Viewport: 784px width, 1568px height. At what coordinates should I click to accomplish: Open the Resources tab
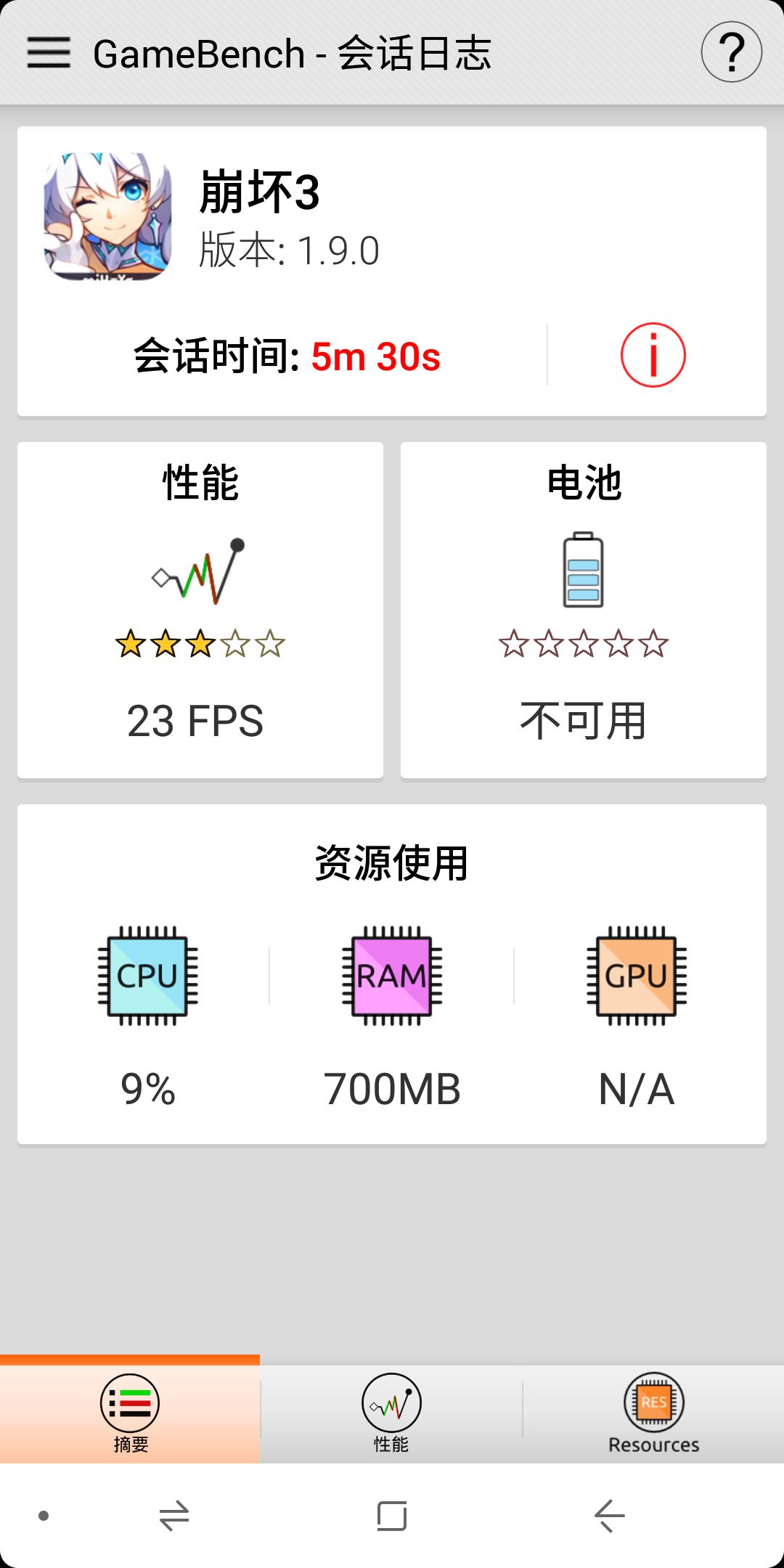coord(653,1412)
